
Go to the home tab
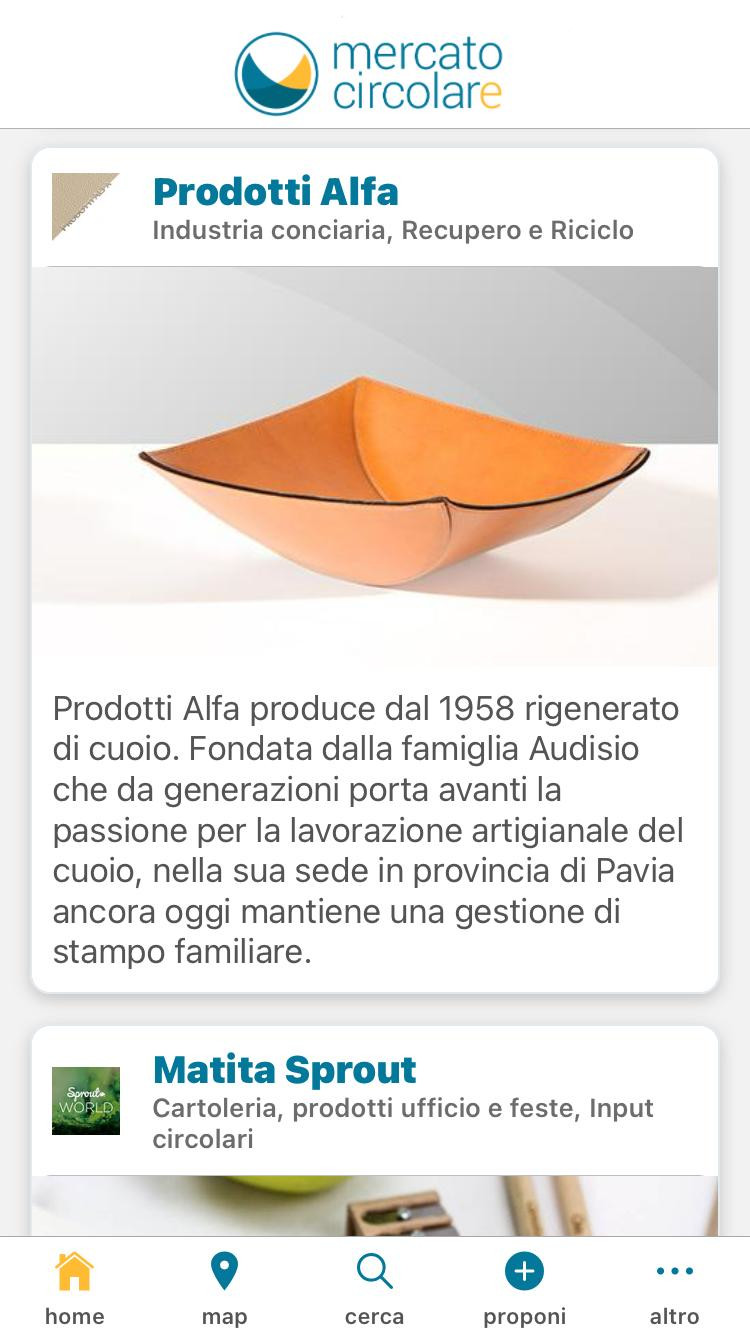[x=75, y=1287]
